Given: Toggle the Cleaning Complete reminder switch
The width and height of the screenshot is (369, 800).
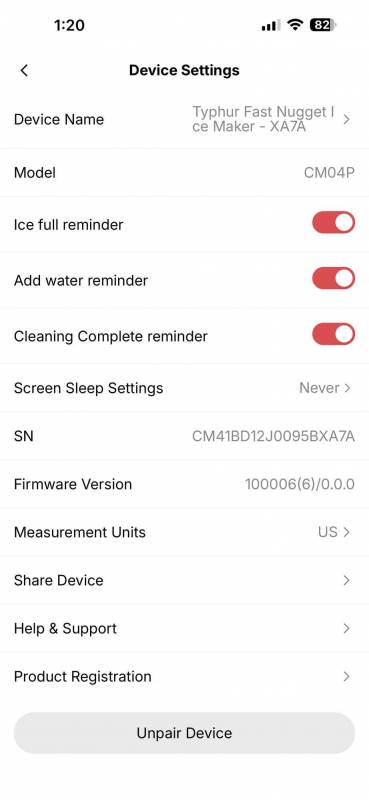Looking at the screenshot, I should [333, 335].
